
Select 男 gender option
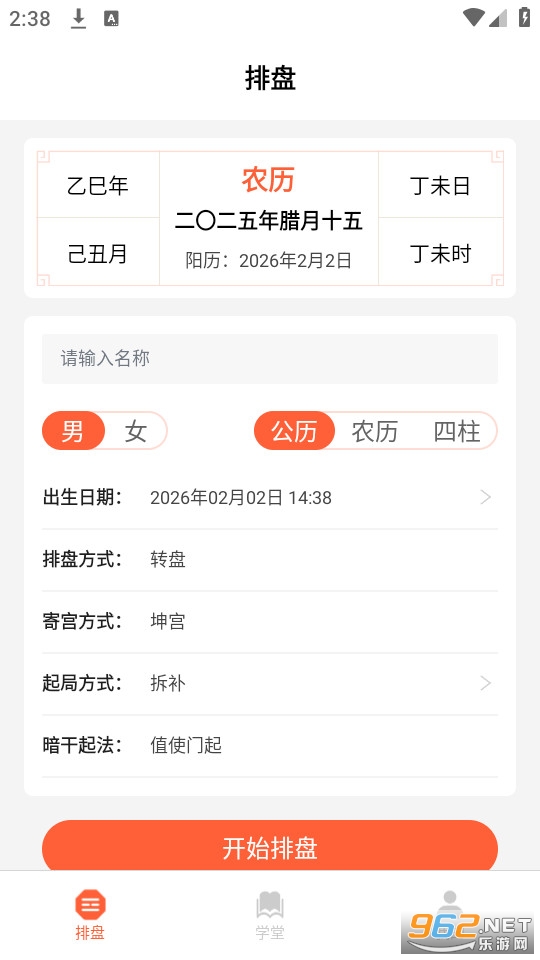click(73, 431)
